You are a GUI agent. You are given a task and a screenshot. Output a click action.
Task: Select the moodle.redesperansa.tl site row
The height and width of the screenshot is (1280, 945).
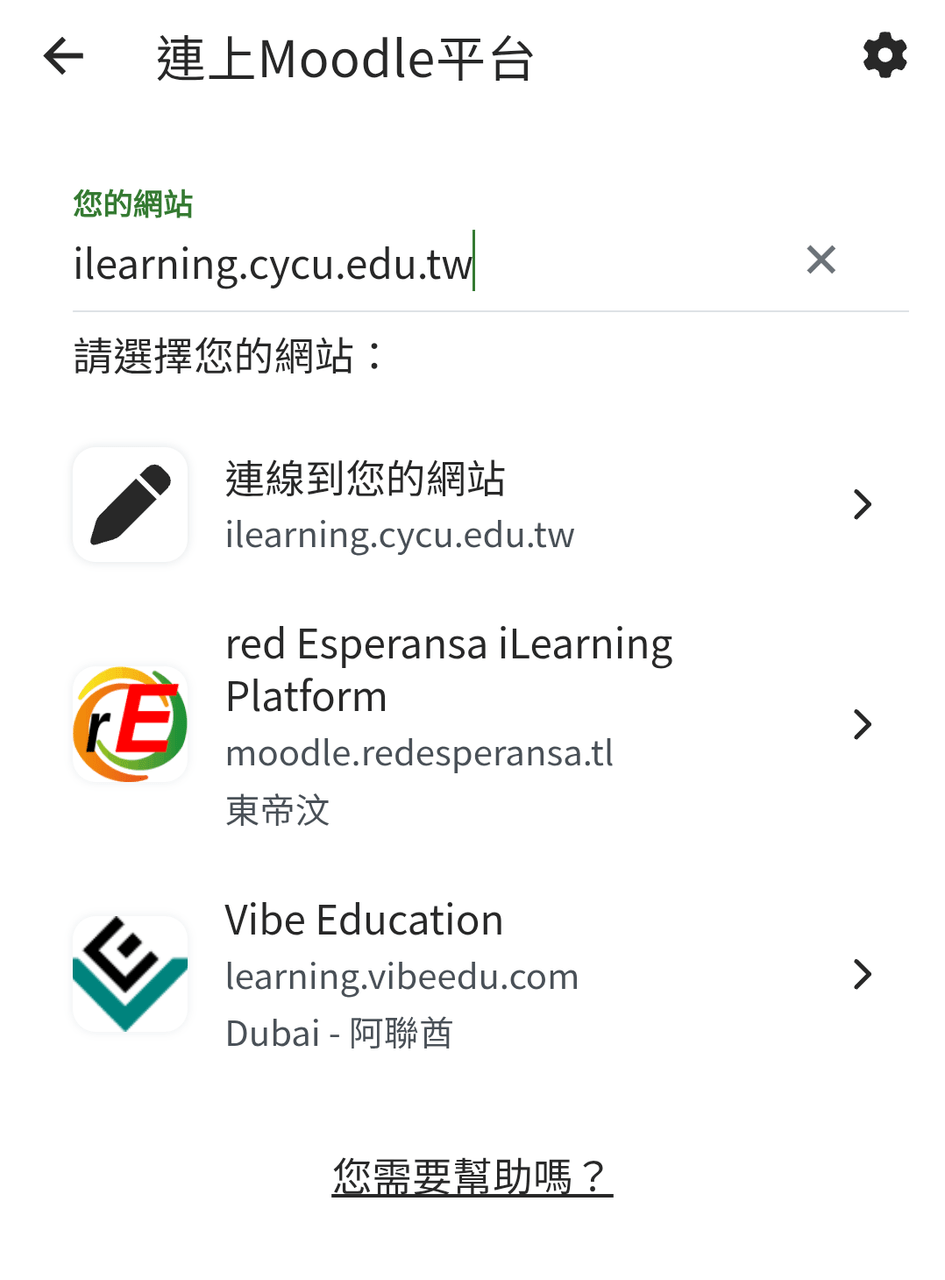pyautogui.click(x=450, y=723)
